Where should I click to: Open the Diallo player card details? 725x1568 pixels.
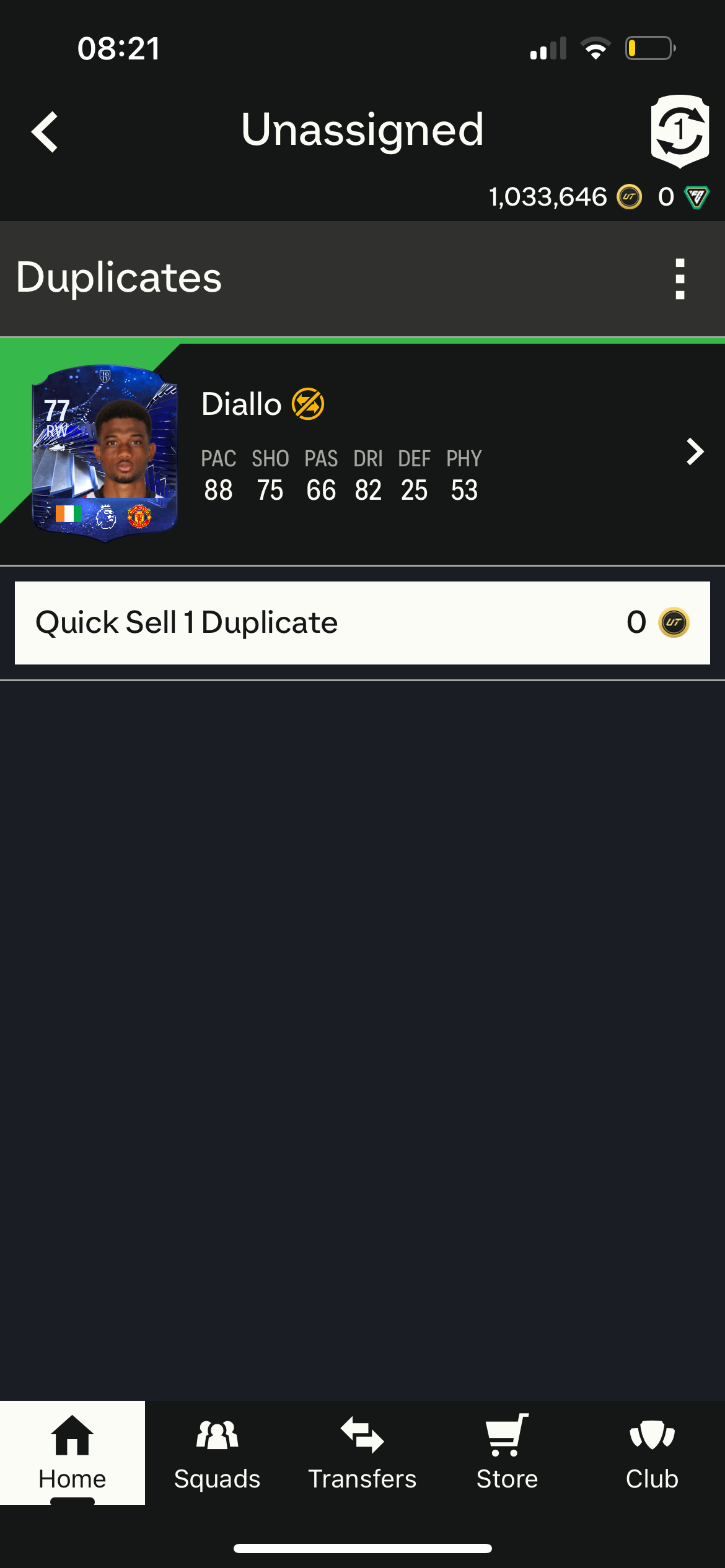362,453
